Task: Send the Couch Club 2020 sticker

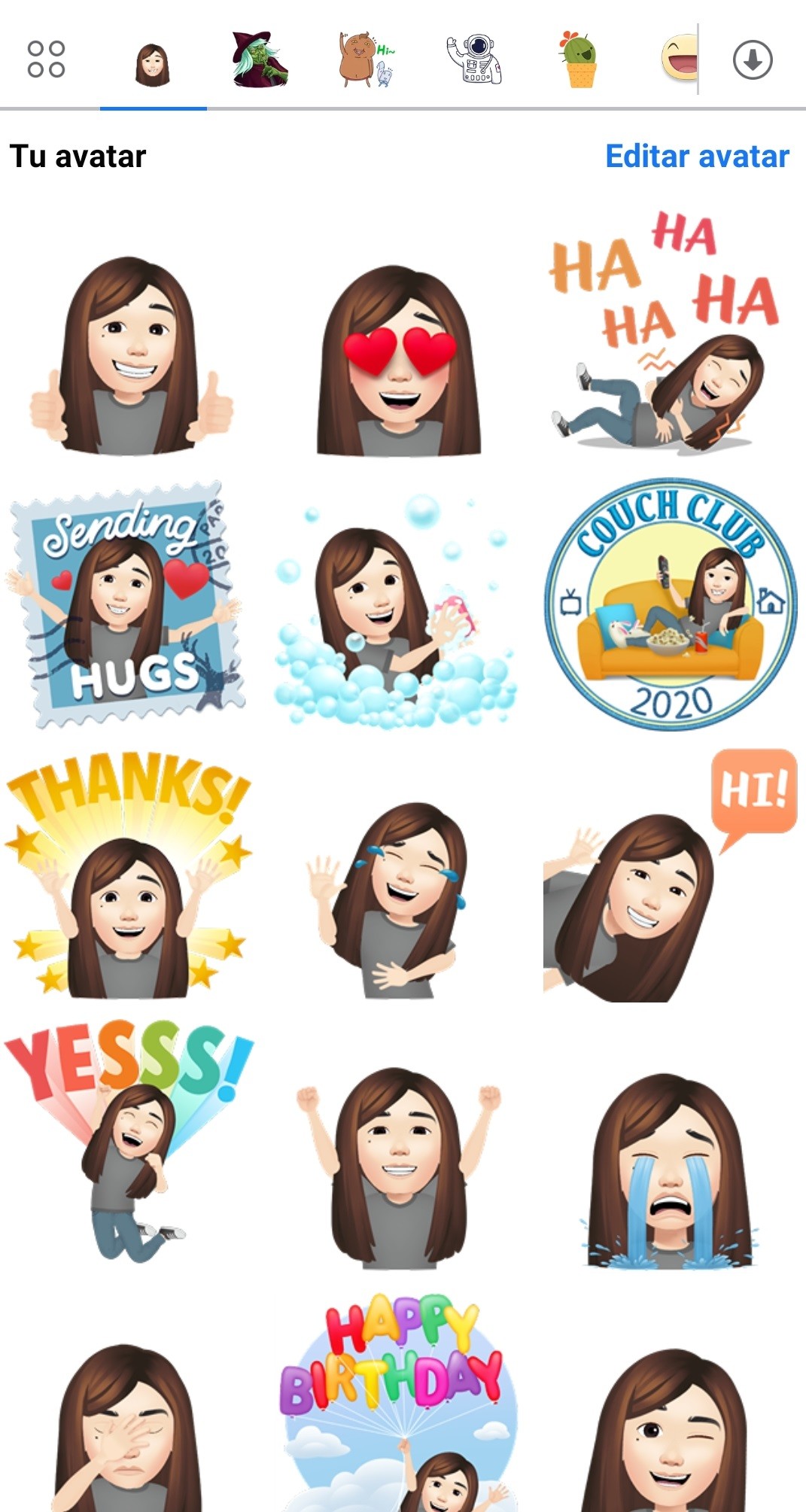Action: click(670, 604)
